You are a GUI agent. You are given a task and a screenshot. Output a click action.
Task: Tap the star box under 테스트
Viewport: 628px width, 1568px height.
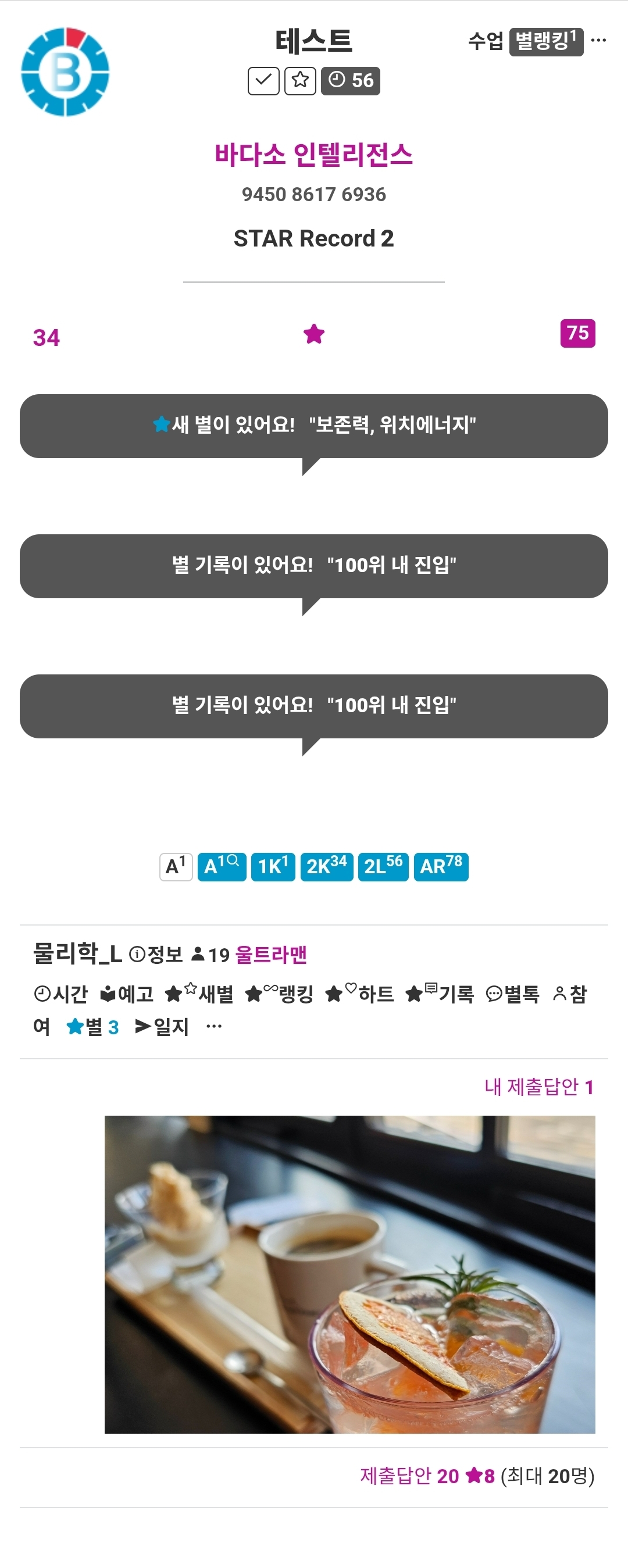coord(300,80)
